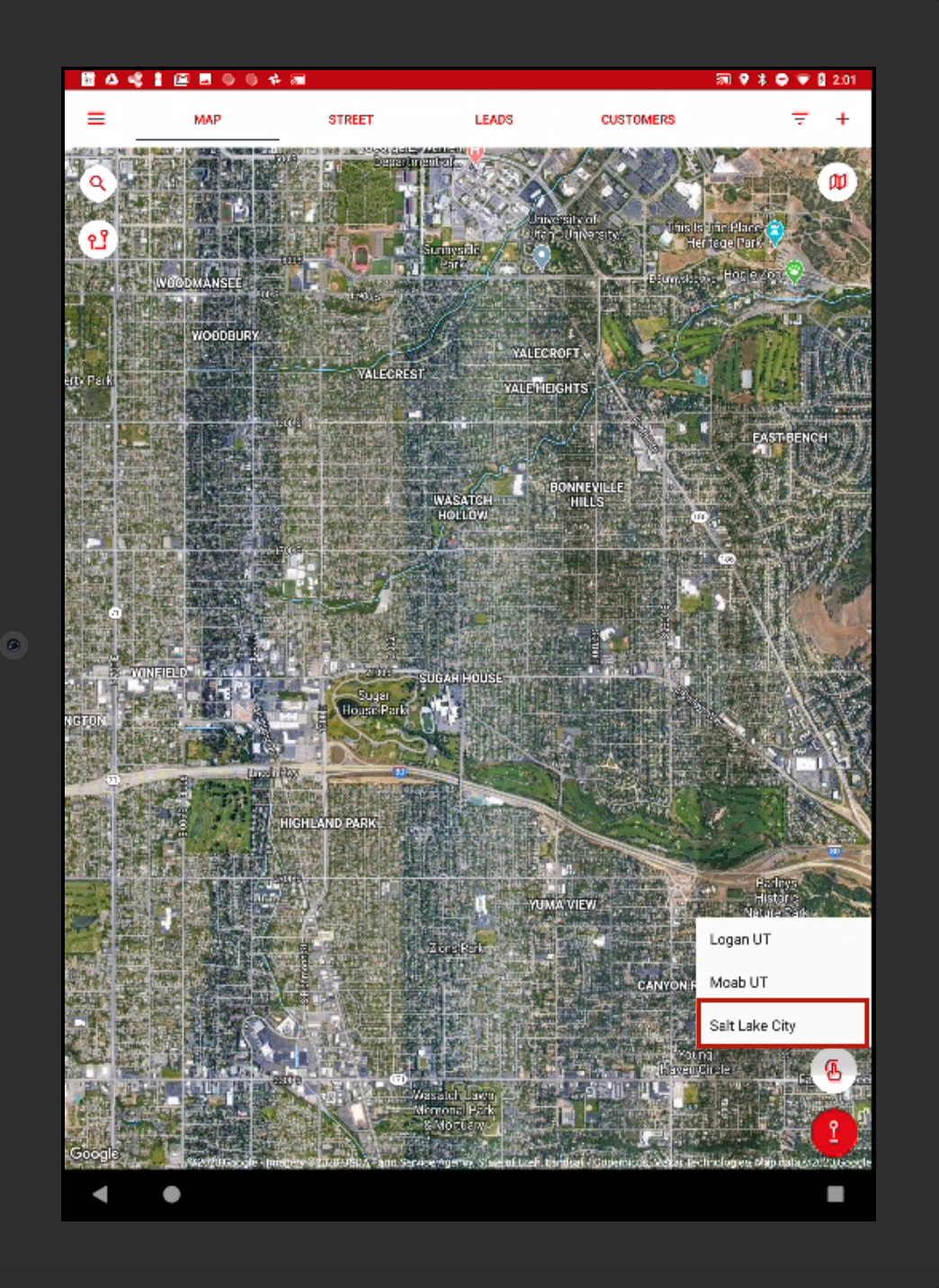Go to the system home screen
The height and width of the screenshot is (1288, 939).
(172, 1194)
